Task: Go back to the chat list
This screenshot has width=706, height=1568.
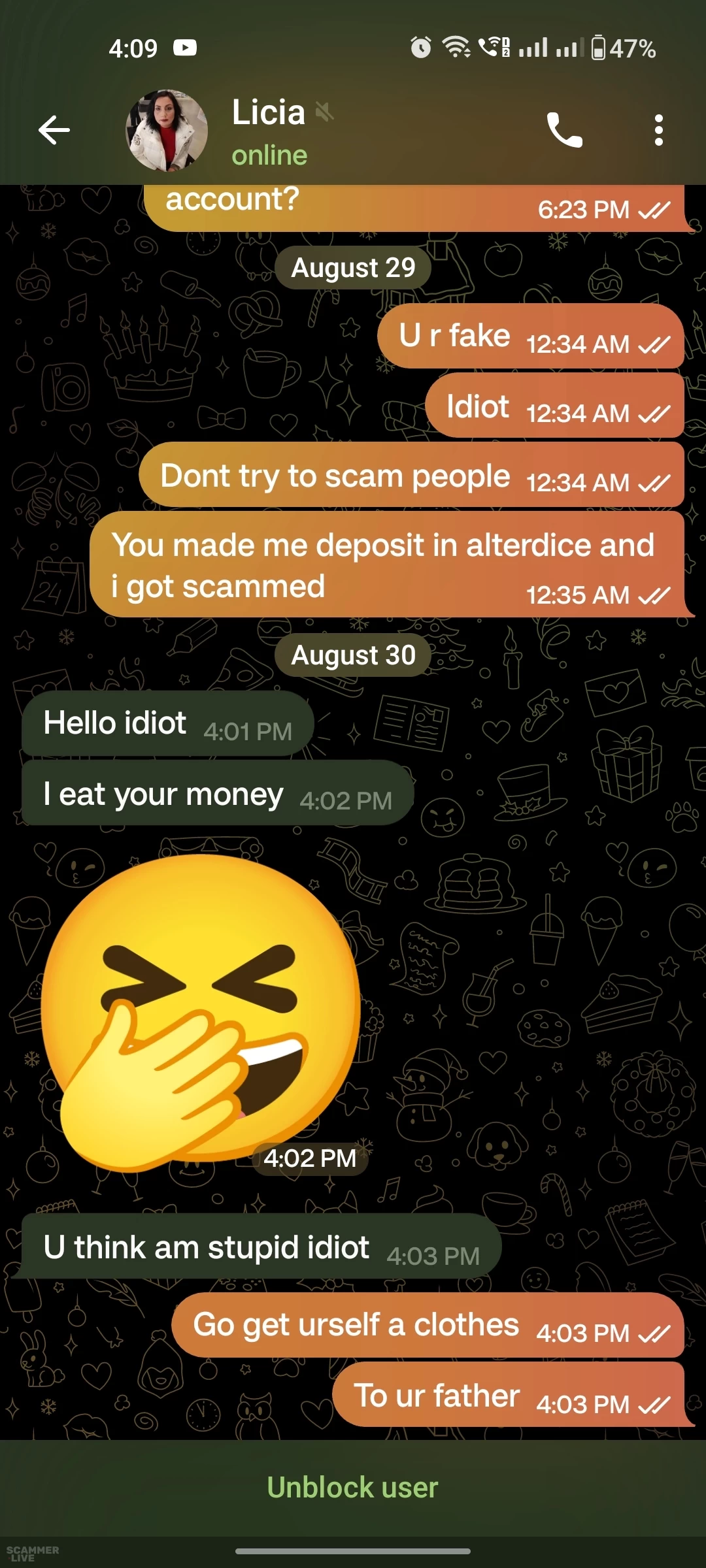Action: [x=54, y=130]
